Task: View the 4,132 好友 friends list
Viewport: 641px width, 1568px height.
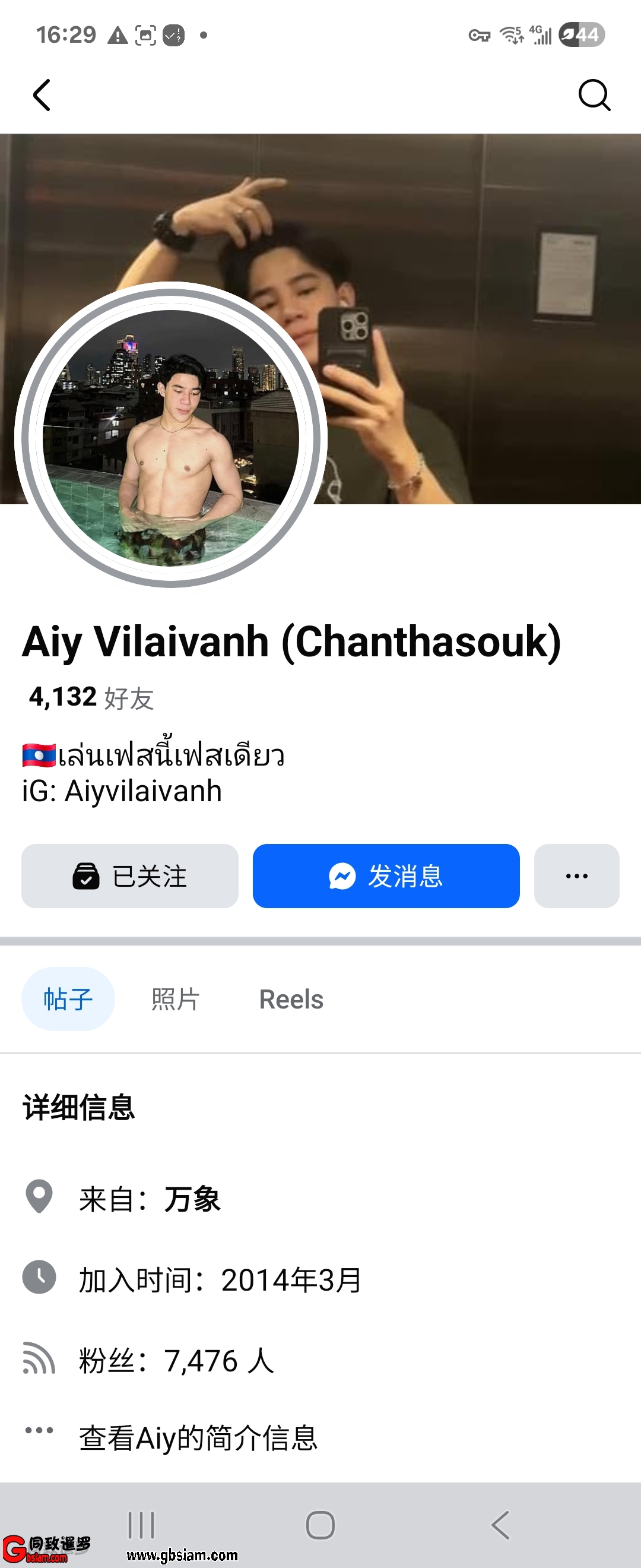Action: click(91, 697)
